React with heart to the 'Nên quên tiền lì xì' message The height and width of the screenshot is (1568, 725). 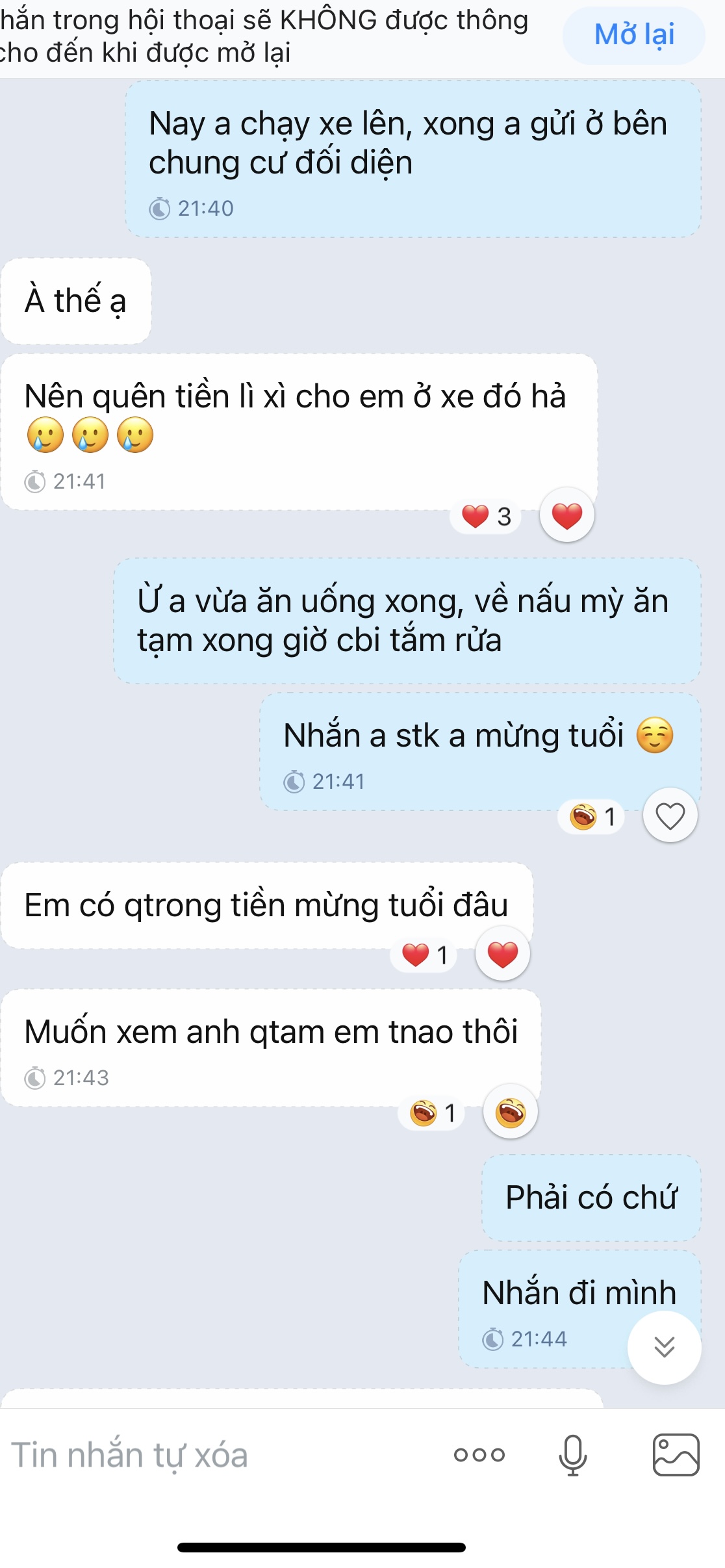click(x=566, y=516)
